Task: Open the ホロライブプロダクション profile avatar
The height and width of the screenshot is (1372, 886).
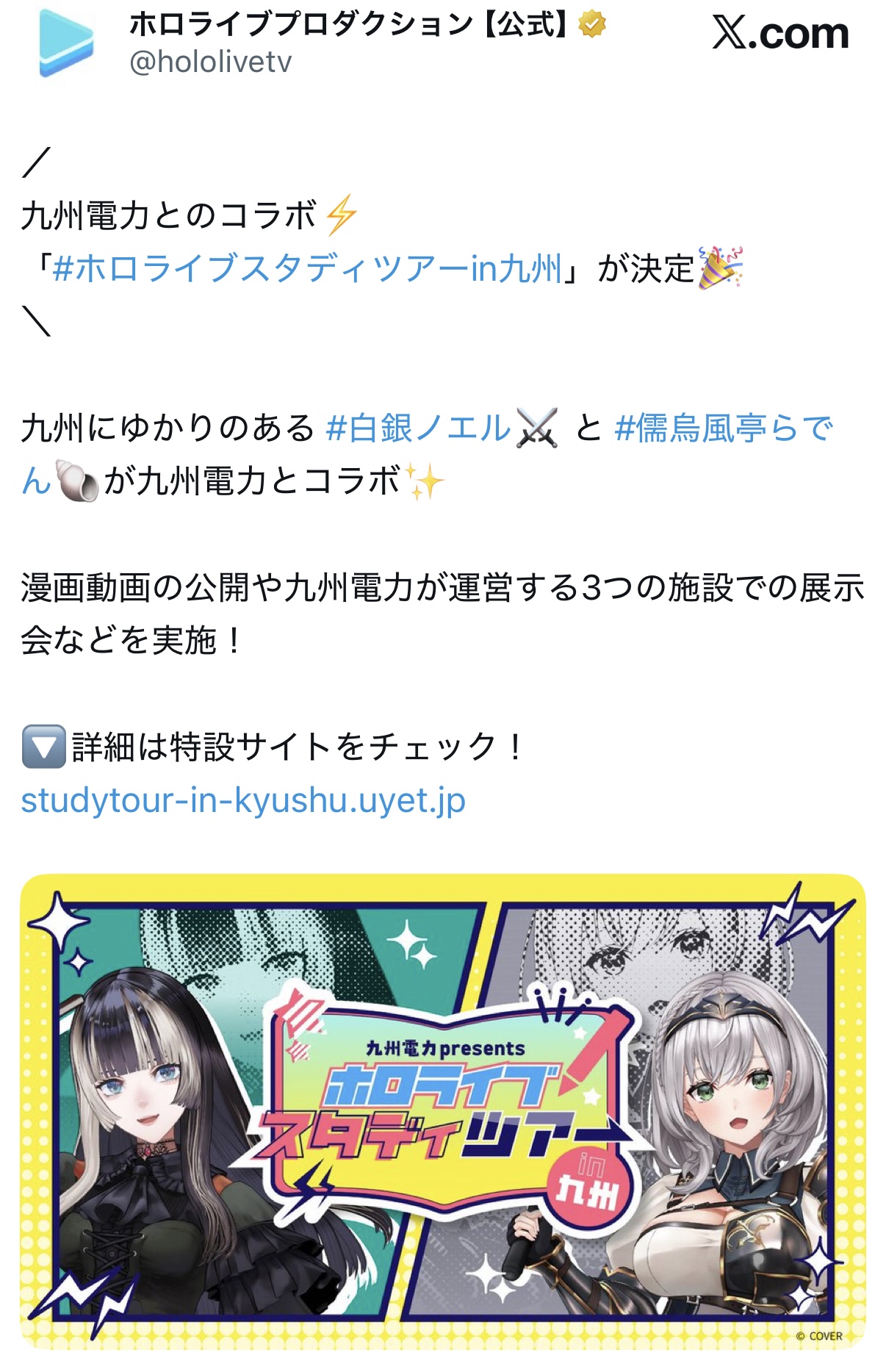Action: (x=66, y=43)
